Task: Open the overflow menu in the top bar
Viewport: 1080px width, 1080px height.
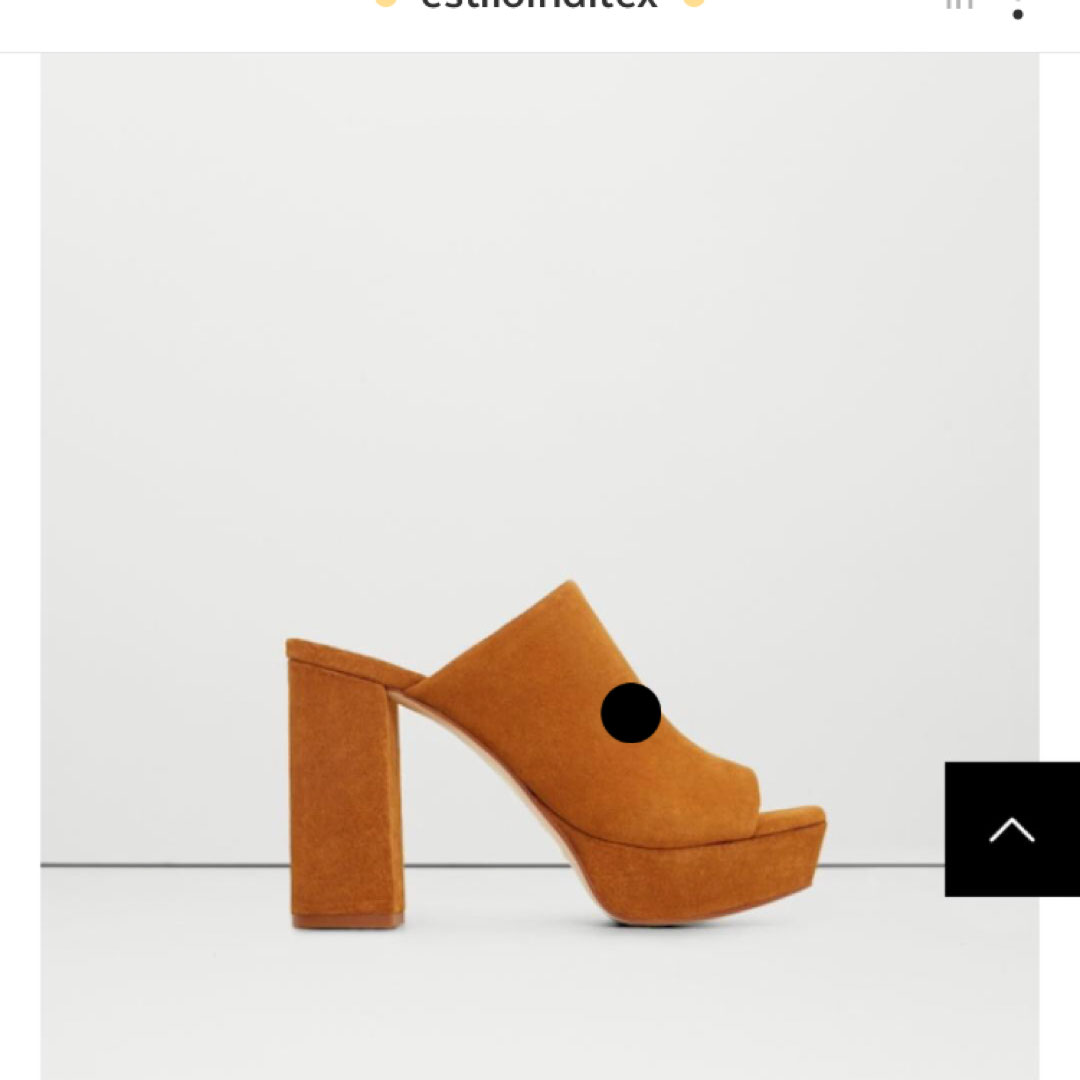Action: pos(1017,10)
